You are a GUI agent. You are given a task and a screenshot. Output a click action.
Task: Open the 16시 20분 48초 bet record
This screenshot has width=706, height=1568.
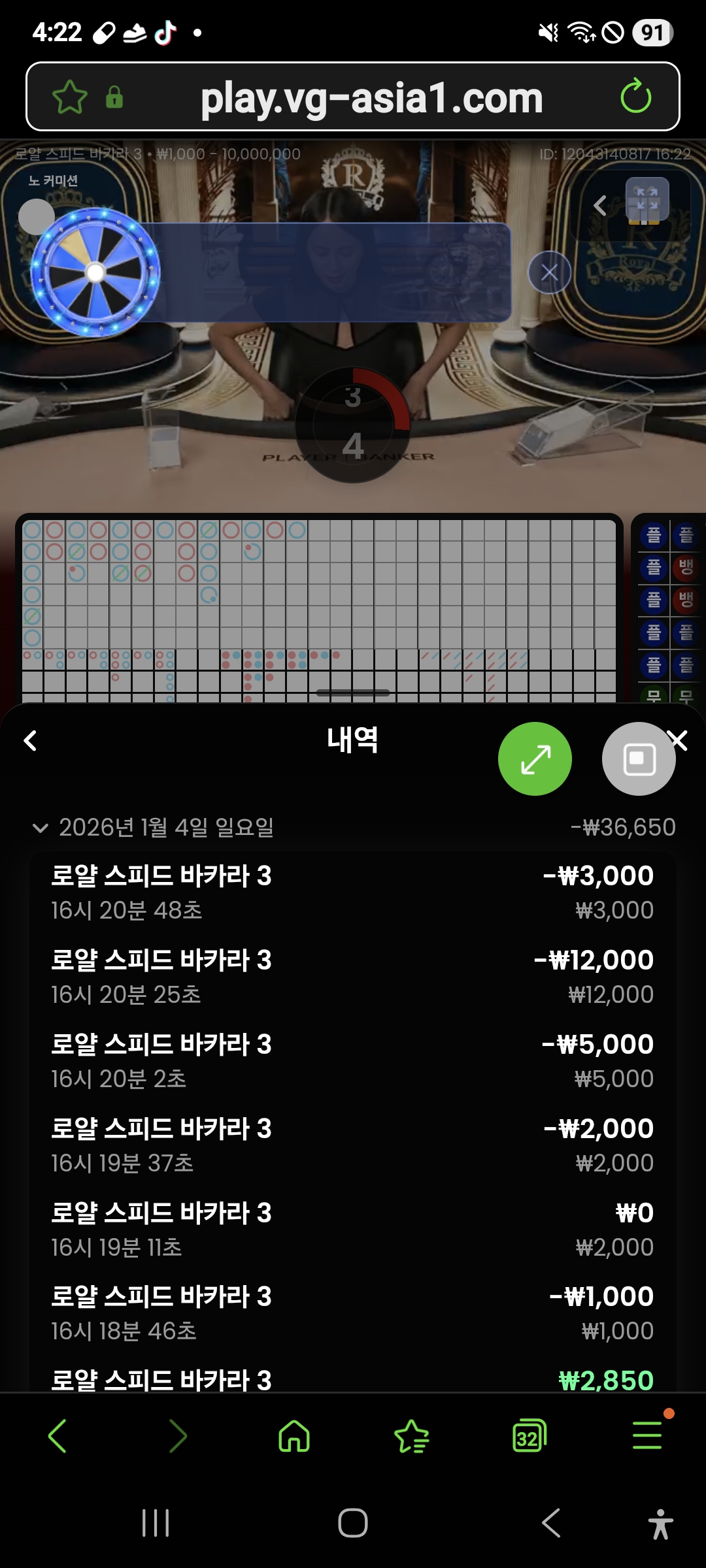(353, 892)
